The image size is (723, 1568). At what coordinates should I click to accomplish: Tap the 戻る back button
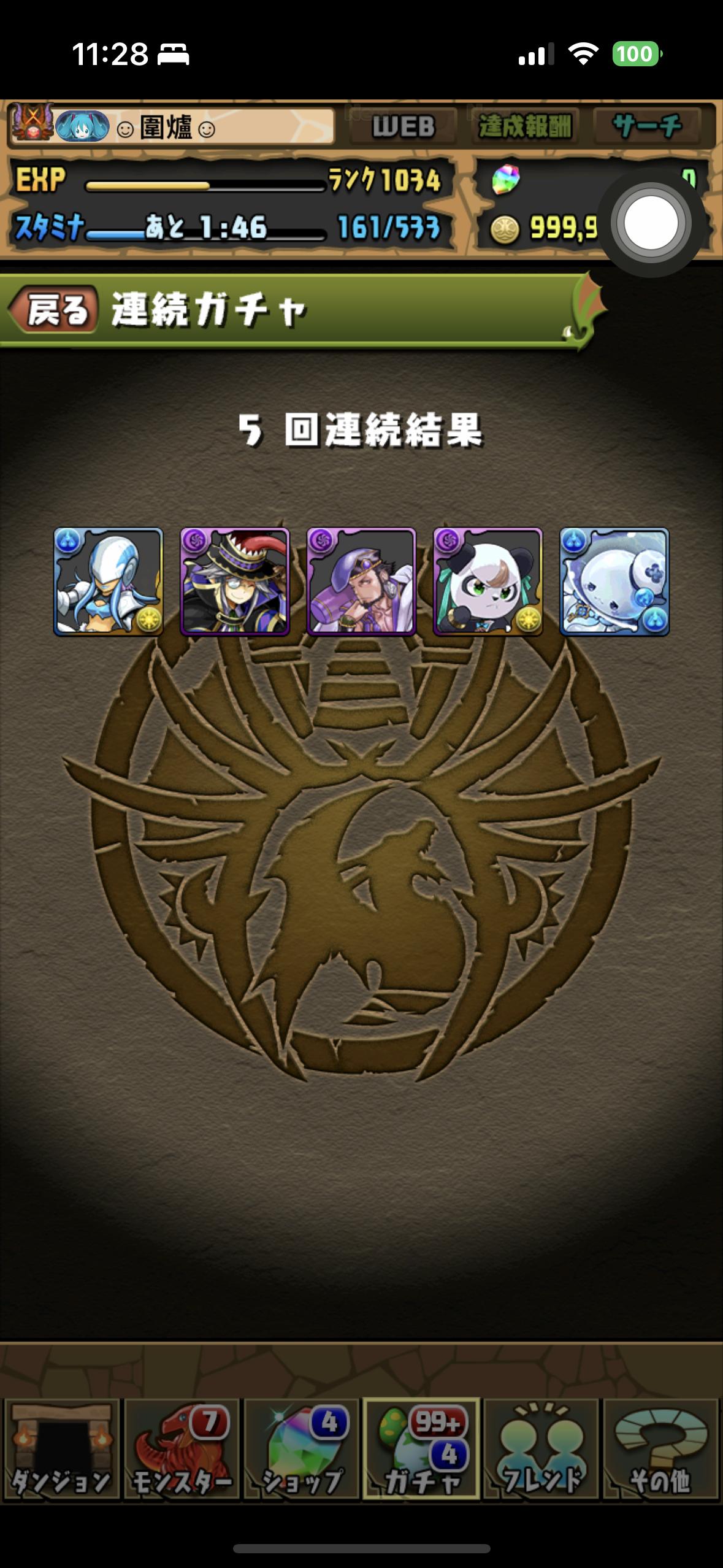point(54,310)
